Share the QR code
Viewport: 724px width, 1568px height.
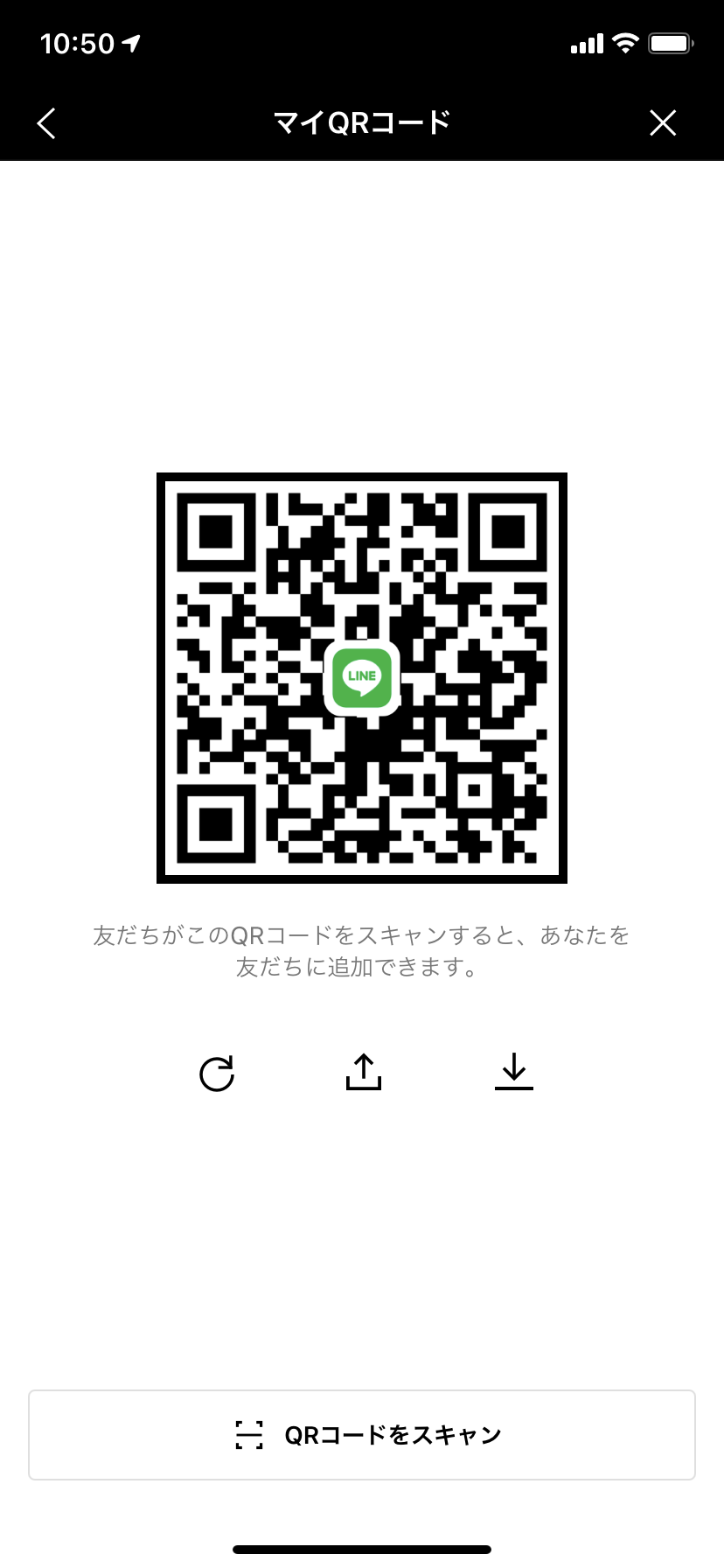(363, 1072)
